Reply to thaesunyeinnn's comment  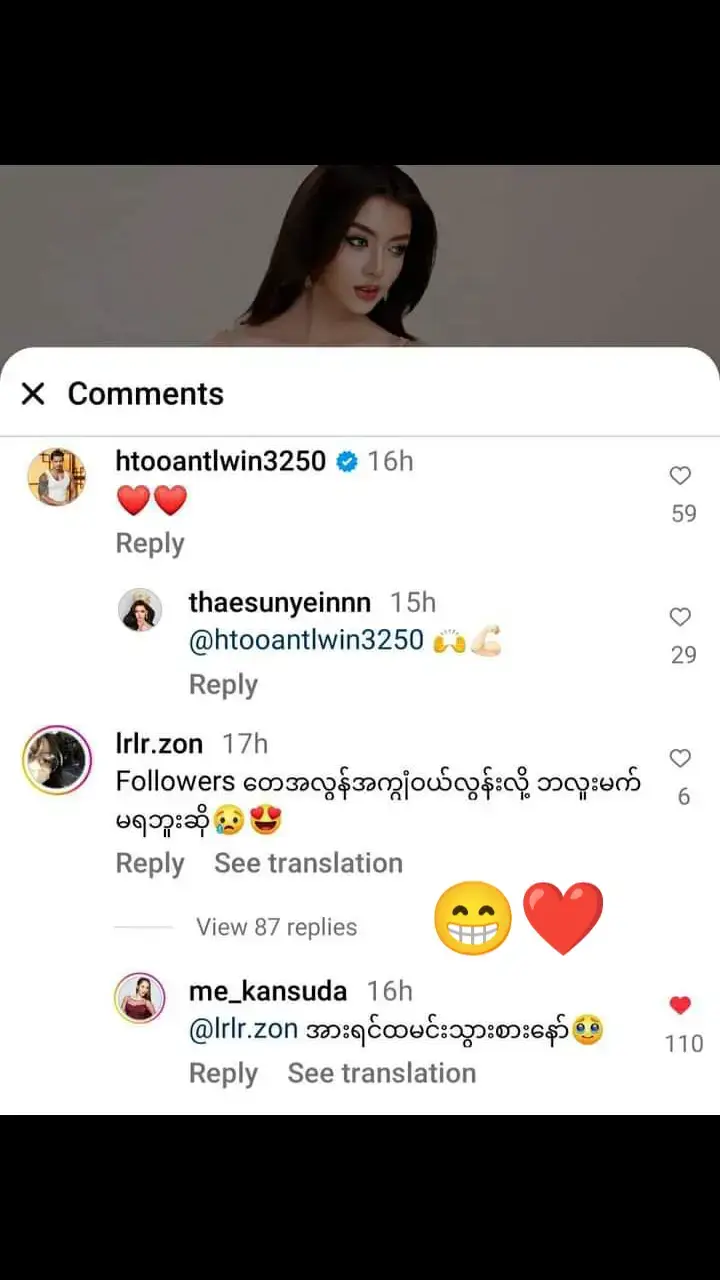[x=223, y=685]
